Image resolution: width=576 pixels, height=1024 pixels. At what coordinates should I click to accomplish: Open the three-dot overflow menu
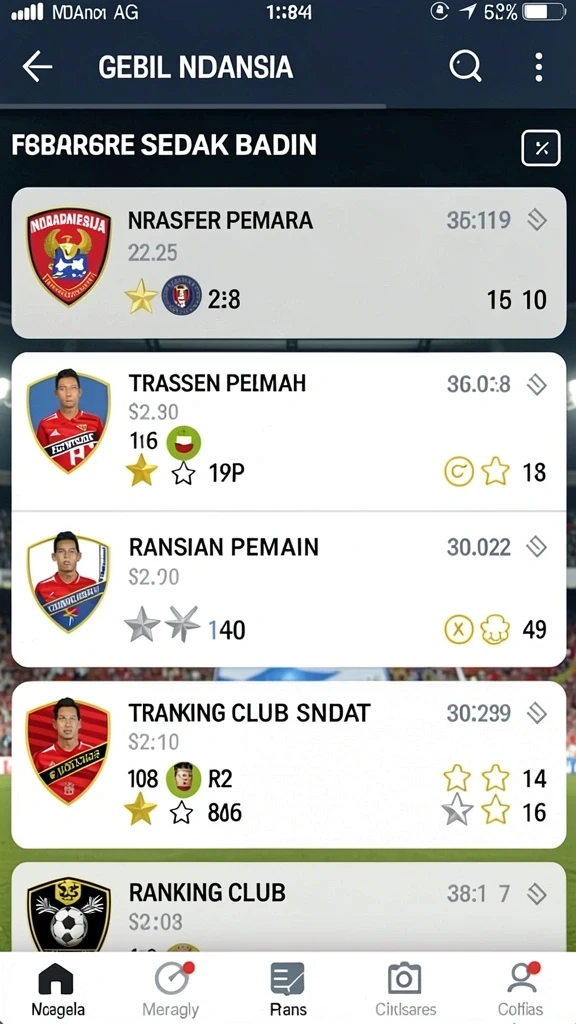[539, 67]
